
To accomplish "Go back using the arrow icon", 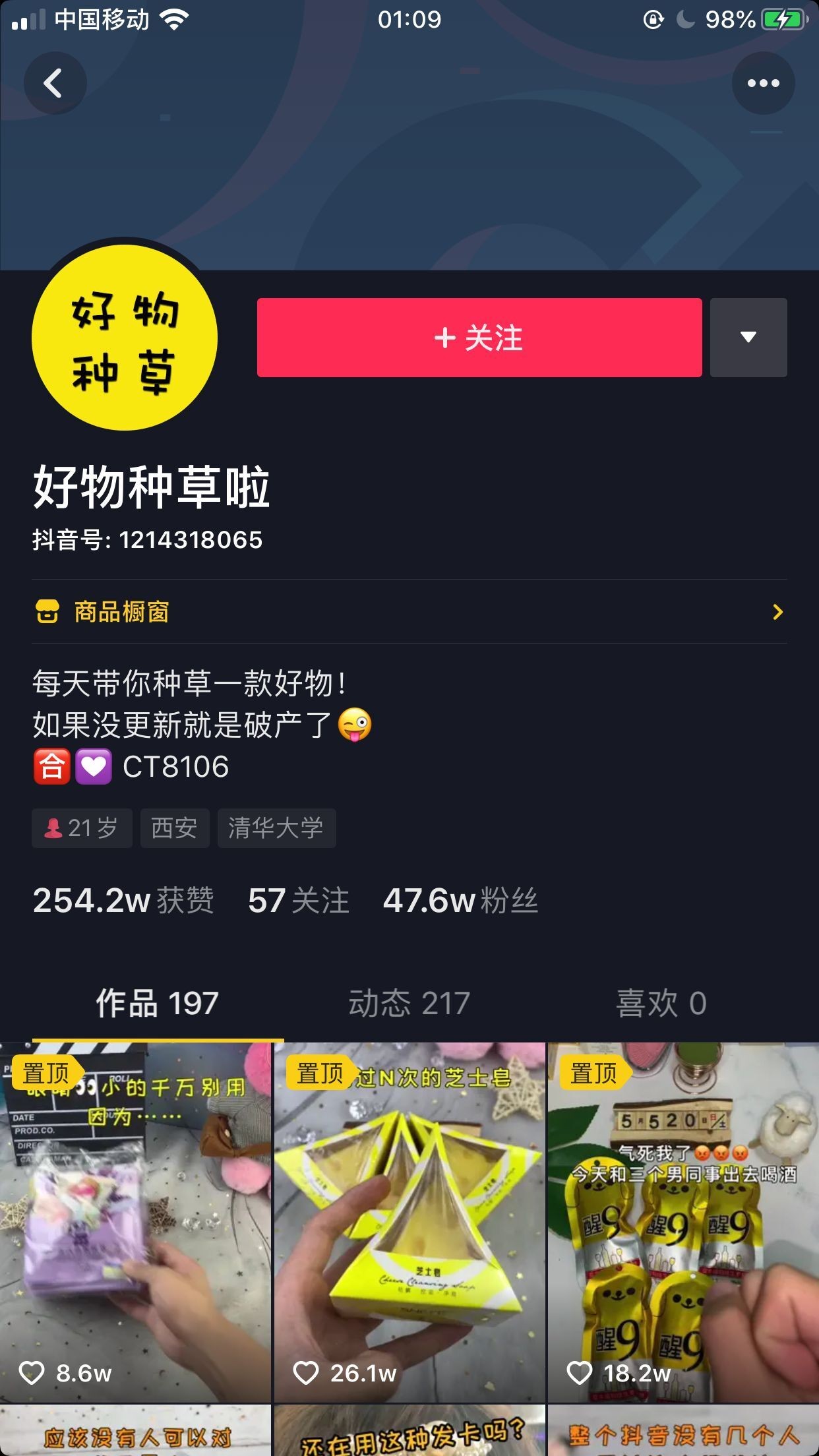I will point(54,84).
